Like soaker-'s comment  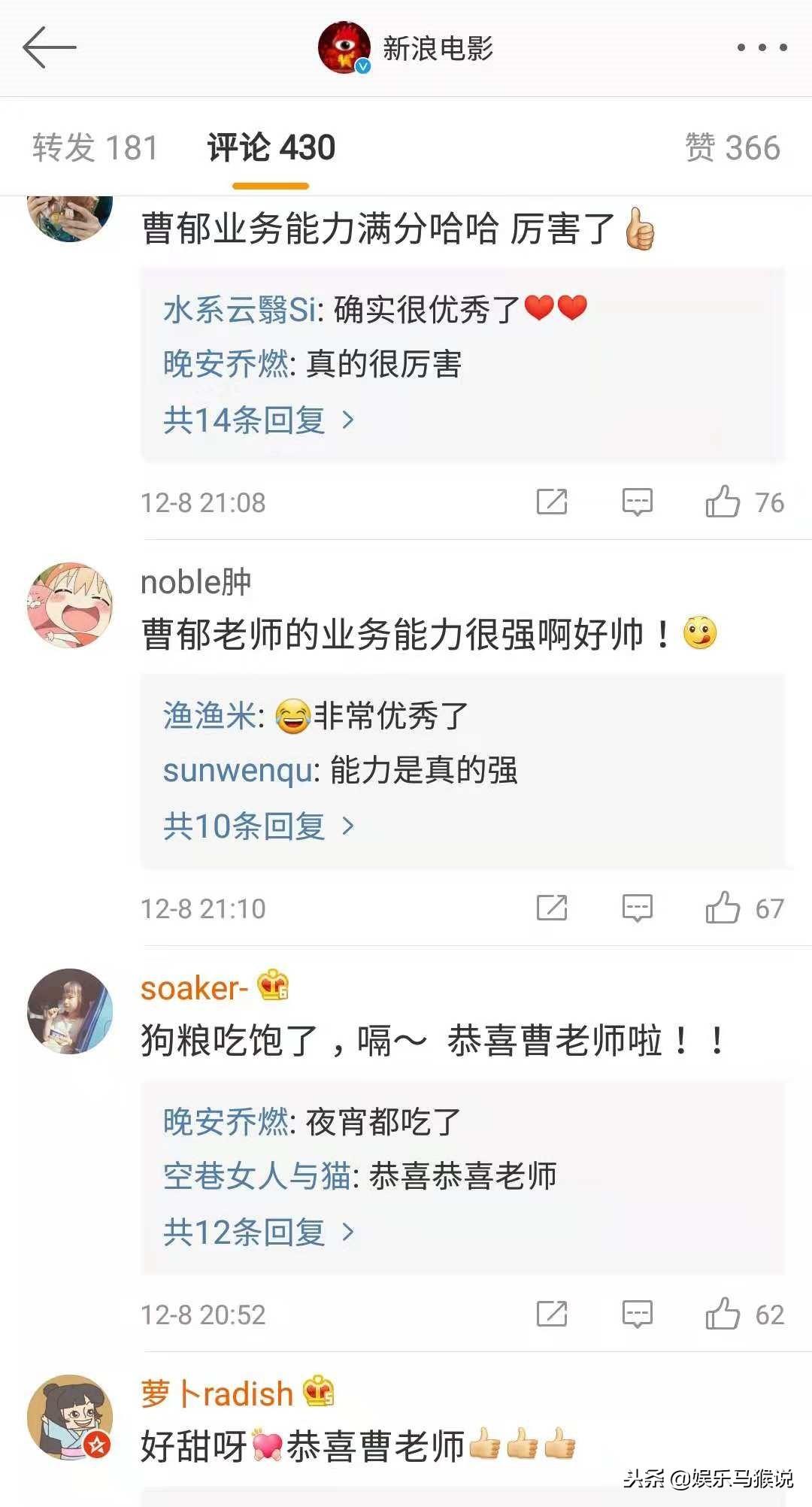click(x=744, y=1314)
